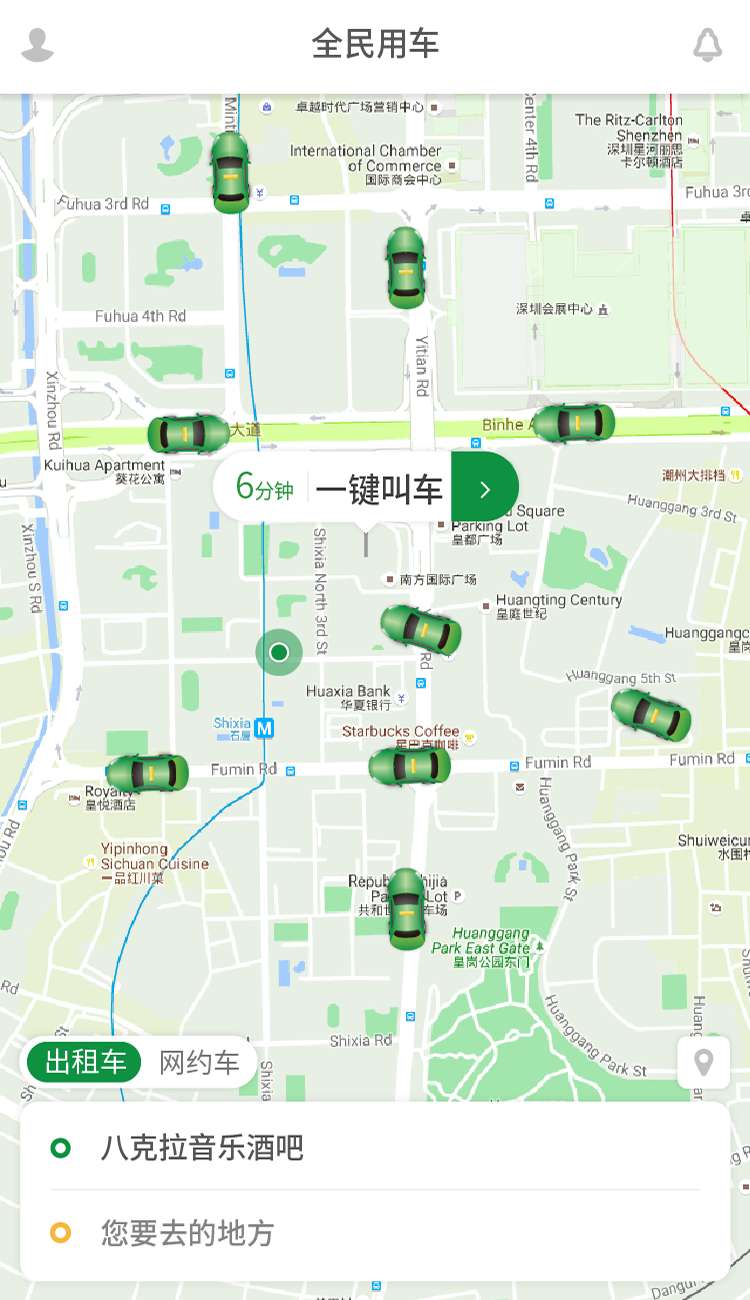The width and height of the screenshot is (750, 1300).
Task: Recenter map with the location pin button
Action: [703, 1062]
